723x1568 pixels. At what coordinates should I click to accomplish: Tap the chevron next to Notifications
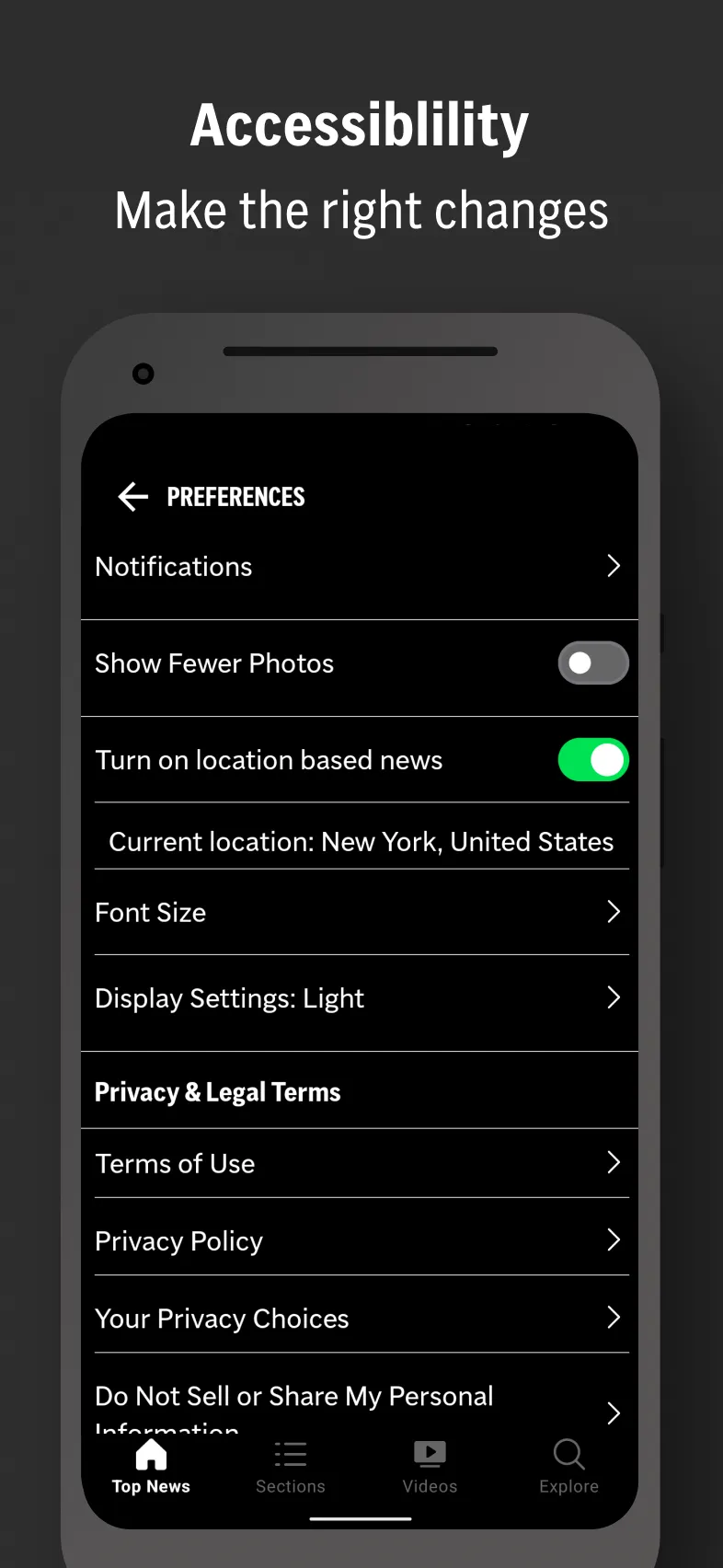(614, 566)
